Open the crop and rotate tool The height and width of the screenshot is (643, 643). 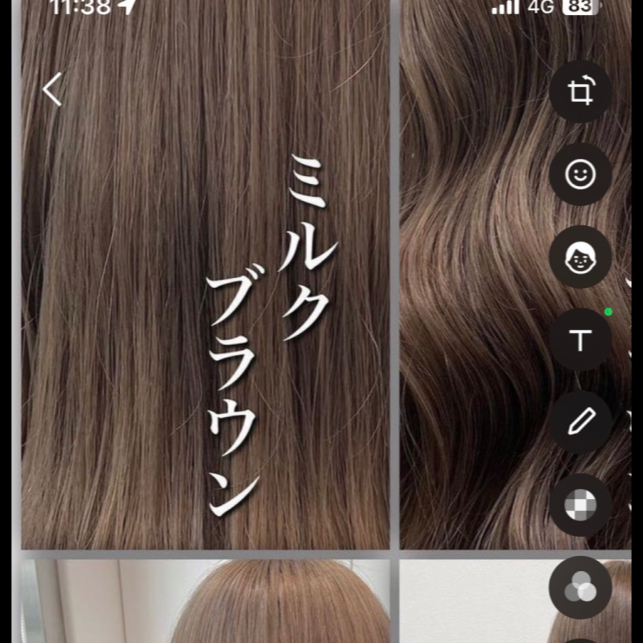pyautogui.click(x=580, y=92)
